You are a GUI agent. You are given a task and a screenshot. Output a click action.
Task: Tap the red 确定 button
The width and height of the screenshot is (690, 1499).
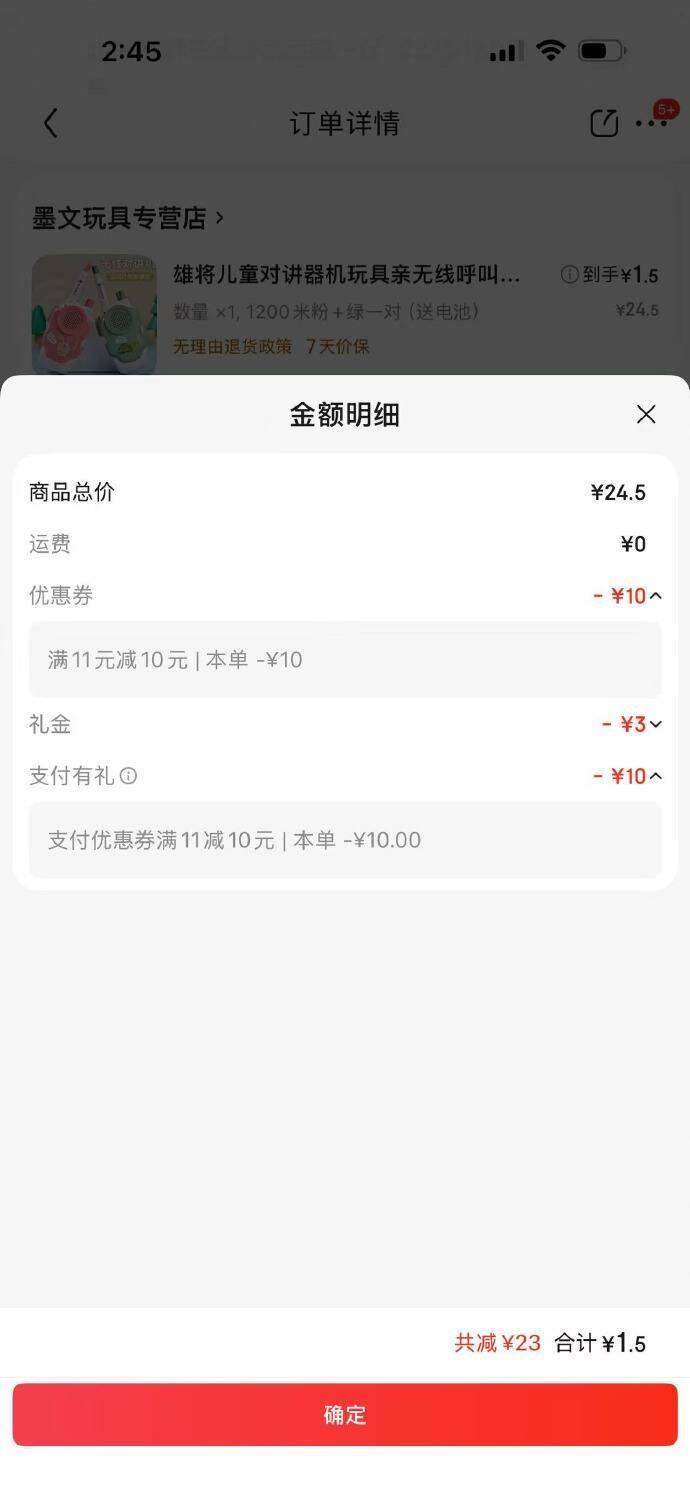(345, 1414)
